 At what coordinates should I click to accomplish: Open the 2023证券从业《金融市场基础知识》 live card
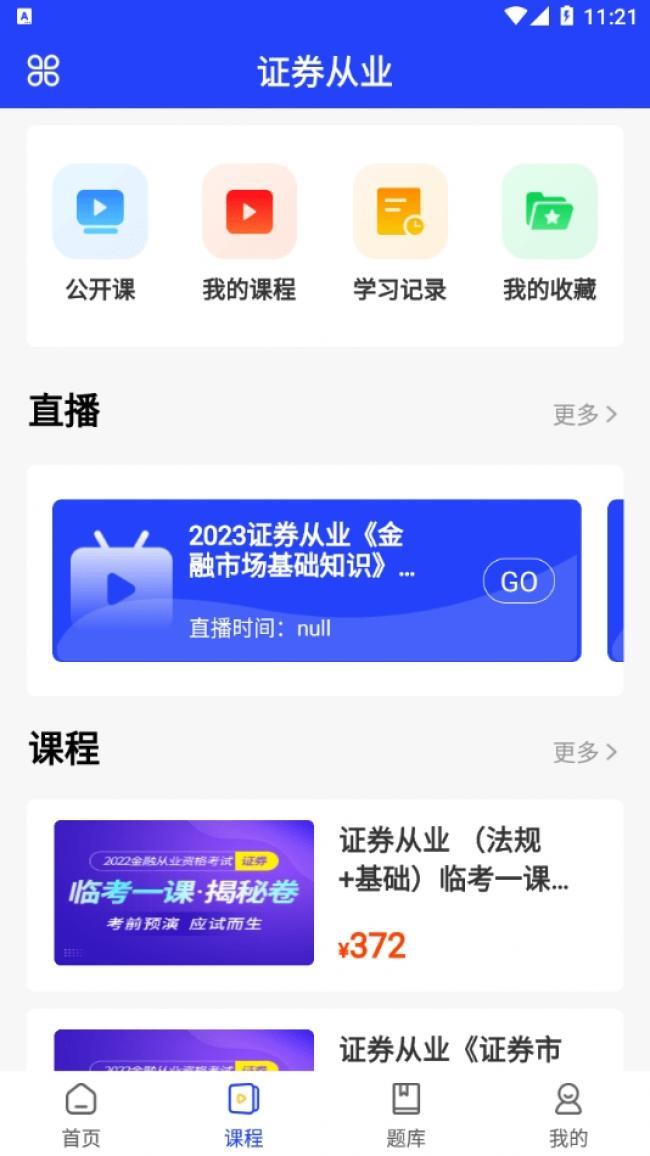click(317, 580)
